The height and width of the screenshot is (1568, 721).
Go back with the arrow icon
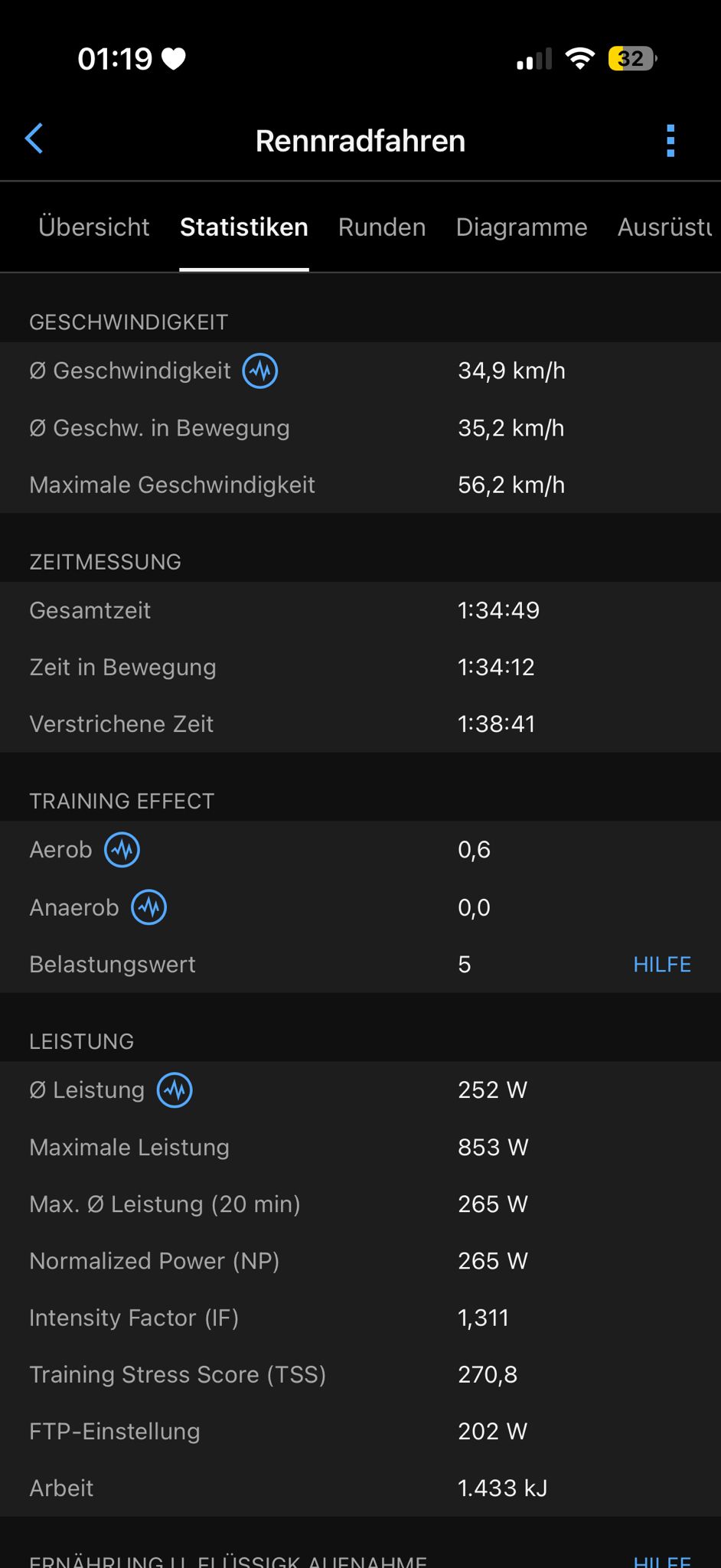coord(34,139)
